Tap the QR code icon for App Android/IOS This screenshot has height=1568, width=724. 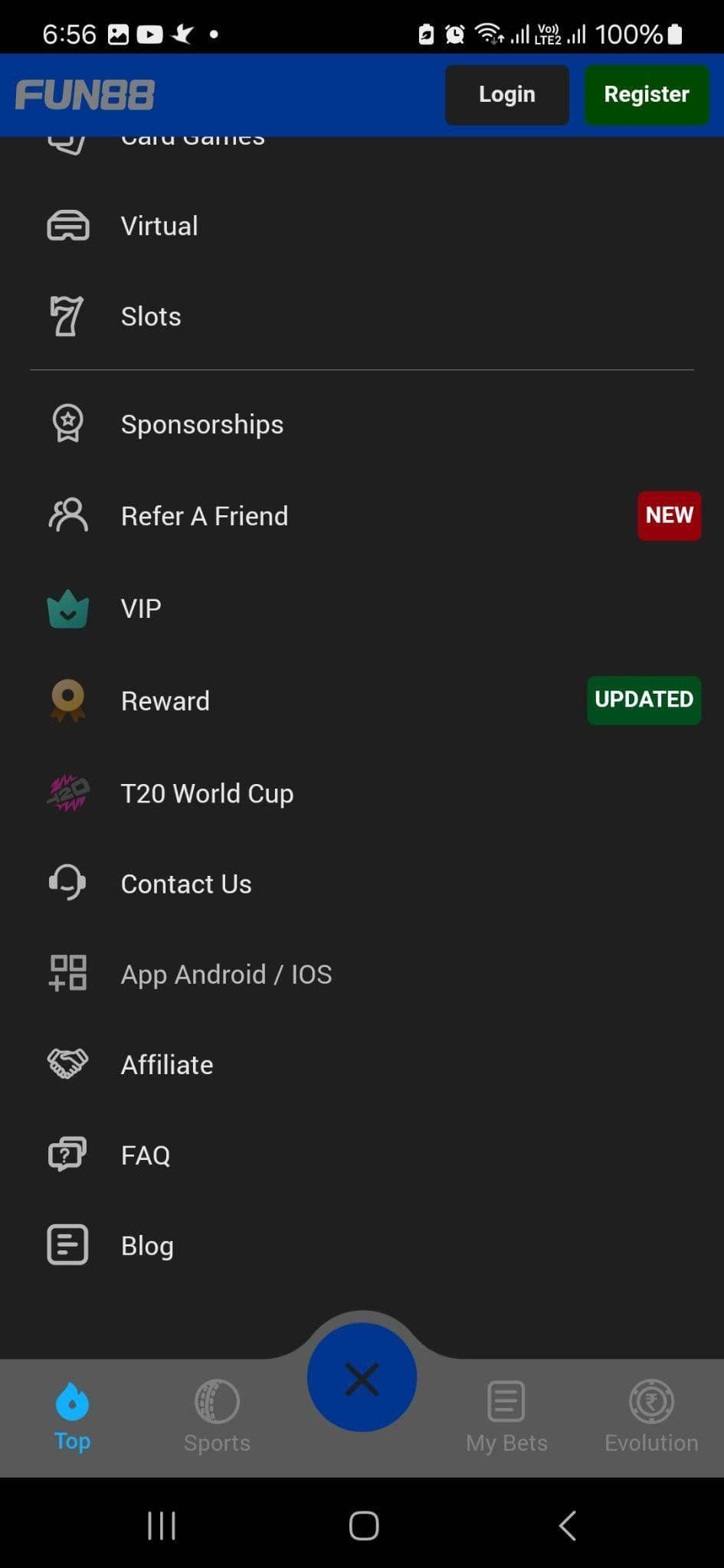(x=67, y=973)
